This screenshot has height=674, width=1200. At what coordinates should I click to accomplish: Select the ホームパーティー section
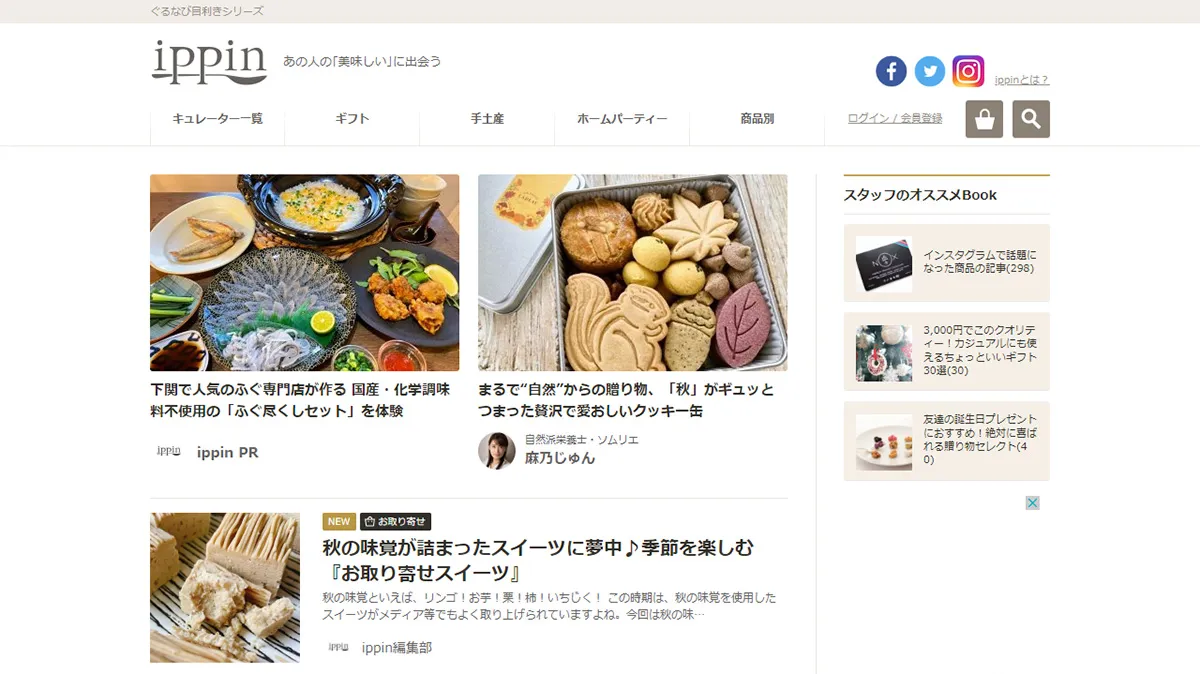click(622, 119)
